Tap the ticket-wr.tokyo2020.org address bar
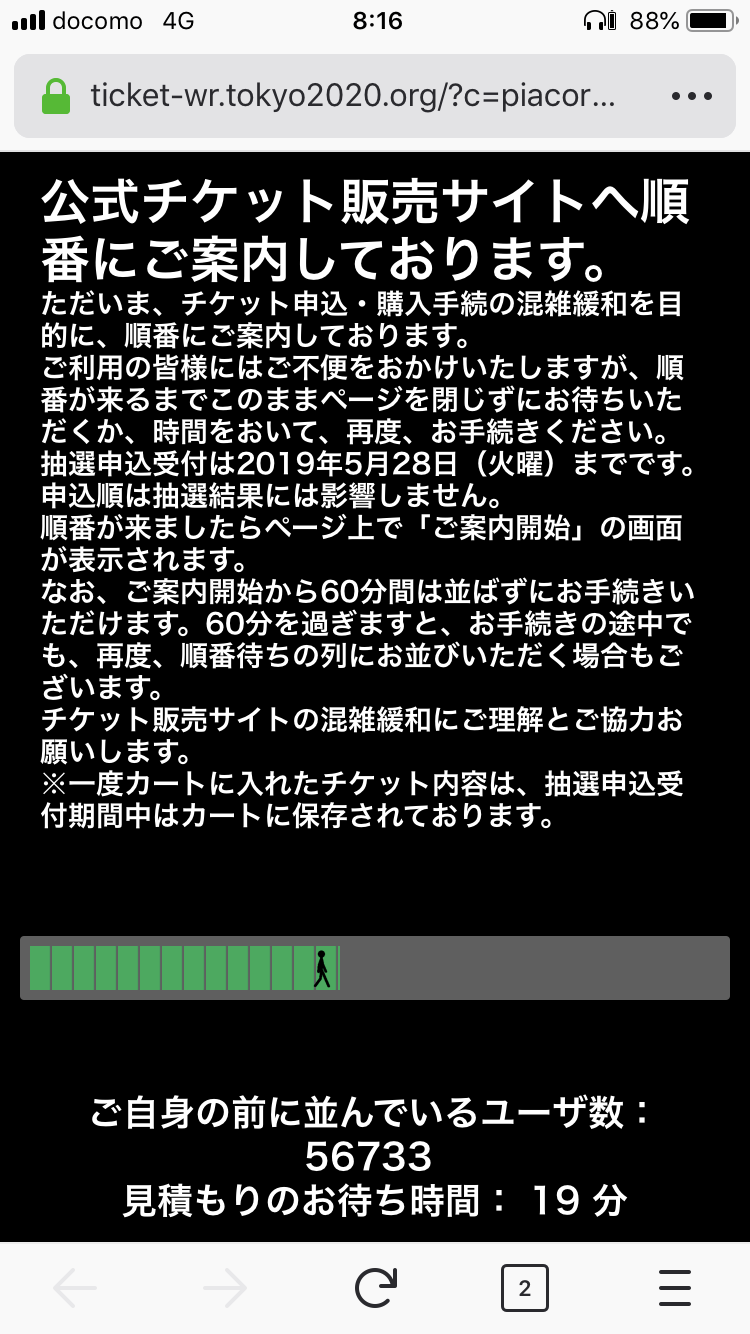This screenshot has height=1334, width=750. [350, 96]
